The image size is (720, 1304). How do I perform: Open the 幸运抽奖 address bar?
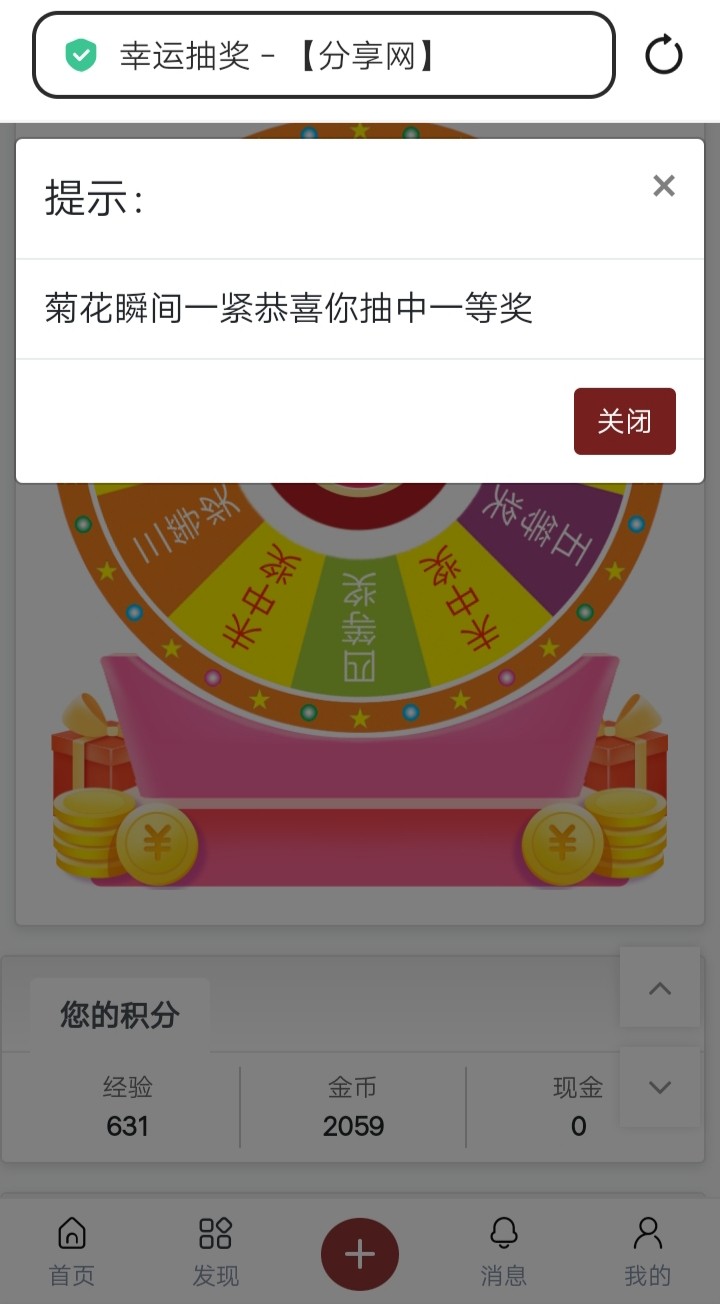pyautogui.click(x=323, y=55)
